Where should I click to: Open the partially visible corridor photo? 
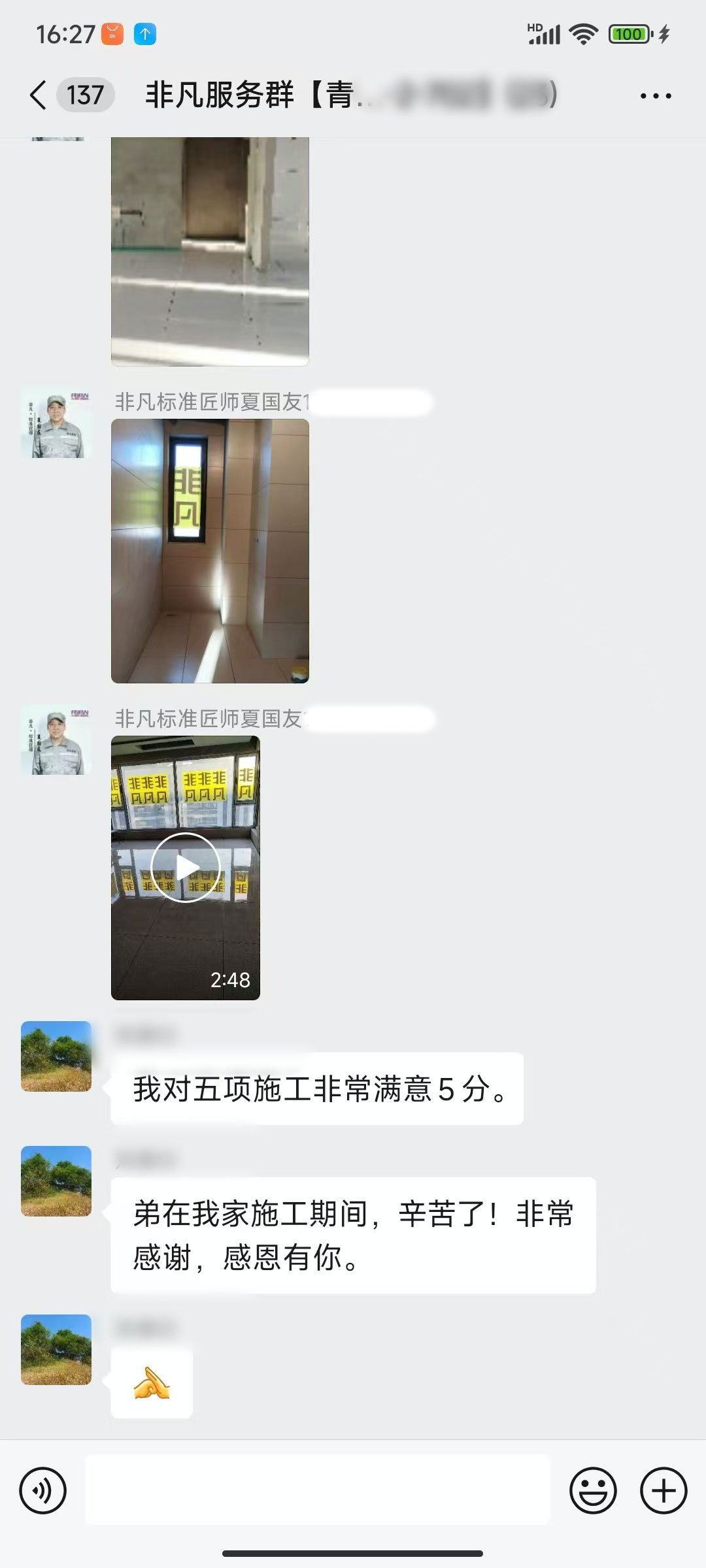pos(210,251)
